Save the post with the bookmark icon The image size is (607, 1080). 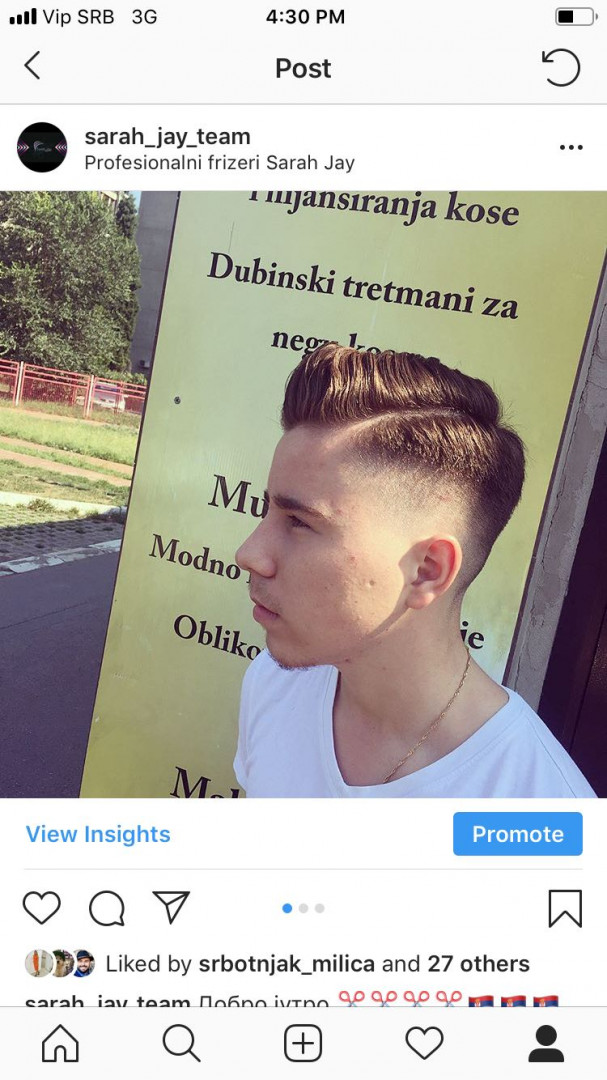tap(565, 908)
